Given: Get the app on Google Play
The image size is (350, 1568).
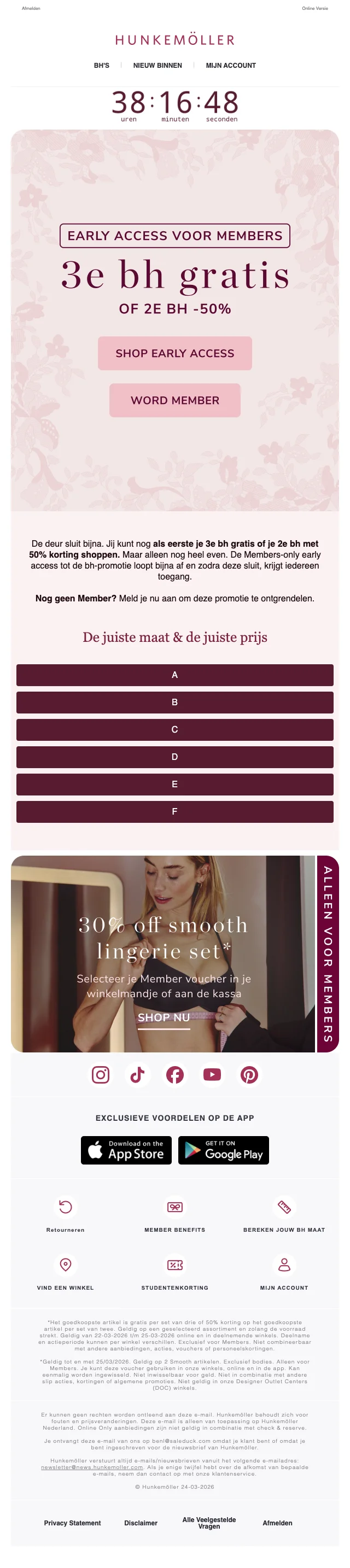Looking at the screenshot, I should [x=223, y=1150].
